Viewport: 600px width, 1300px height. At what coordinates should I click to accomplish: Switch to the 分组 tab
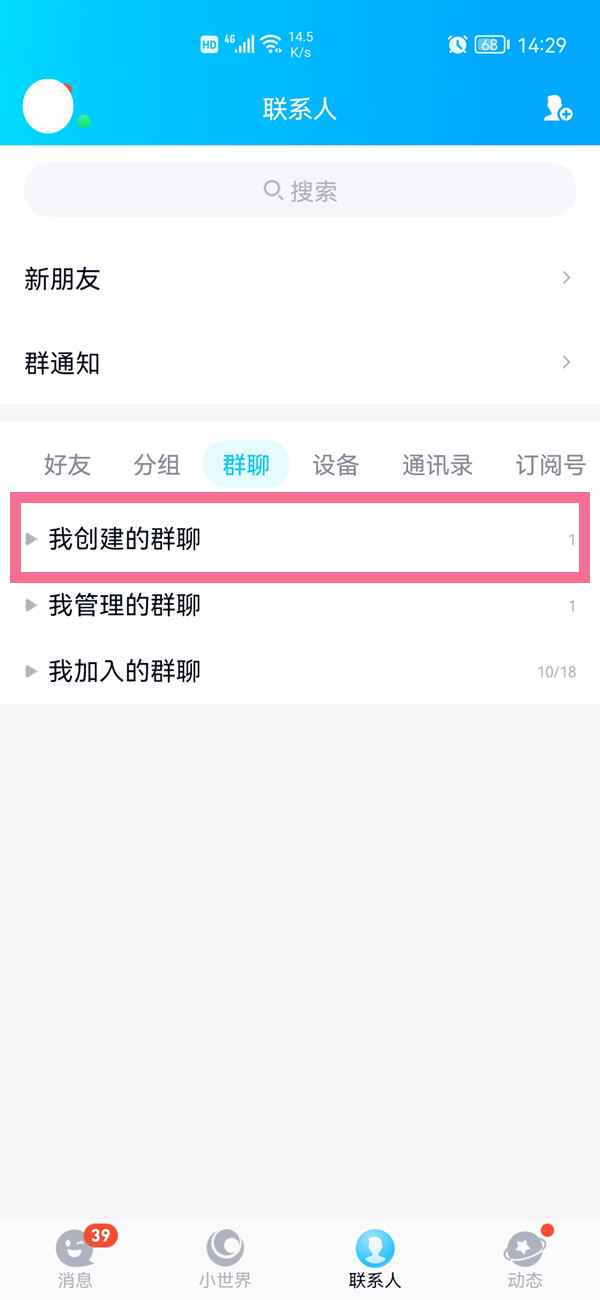pos(156,465)
